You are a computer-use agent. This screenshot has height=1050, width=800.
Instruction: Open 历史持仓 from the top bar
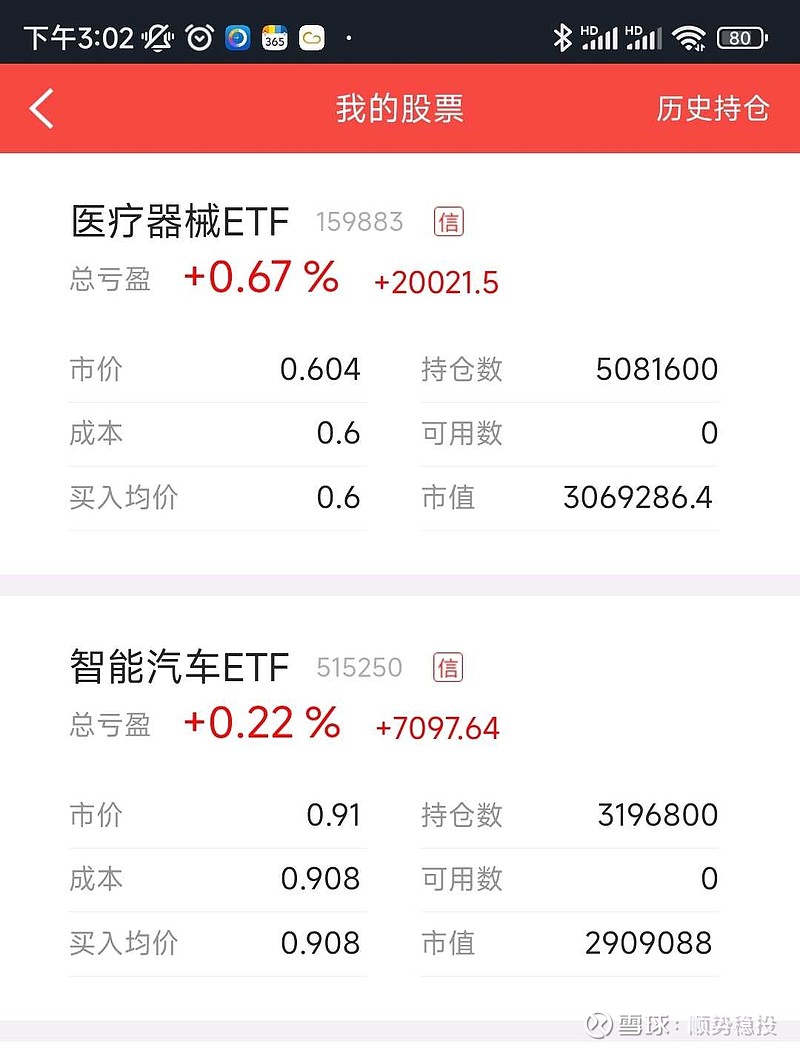coord(712,109)
